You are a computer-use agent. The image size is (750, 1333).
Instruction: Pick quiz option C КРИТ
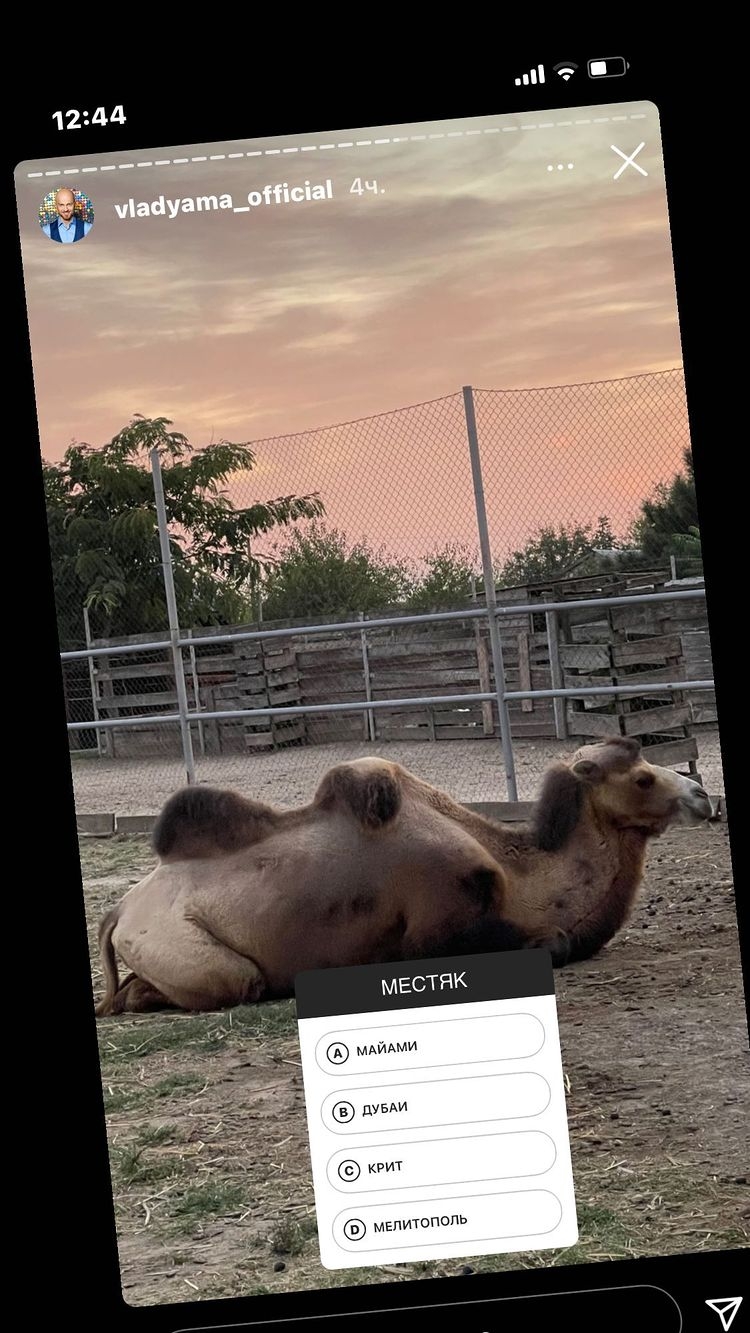441,1165
